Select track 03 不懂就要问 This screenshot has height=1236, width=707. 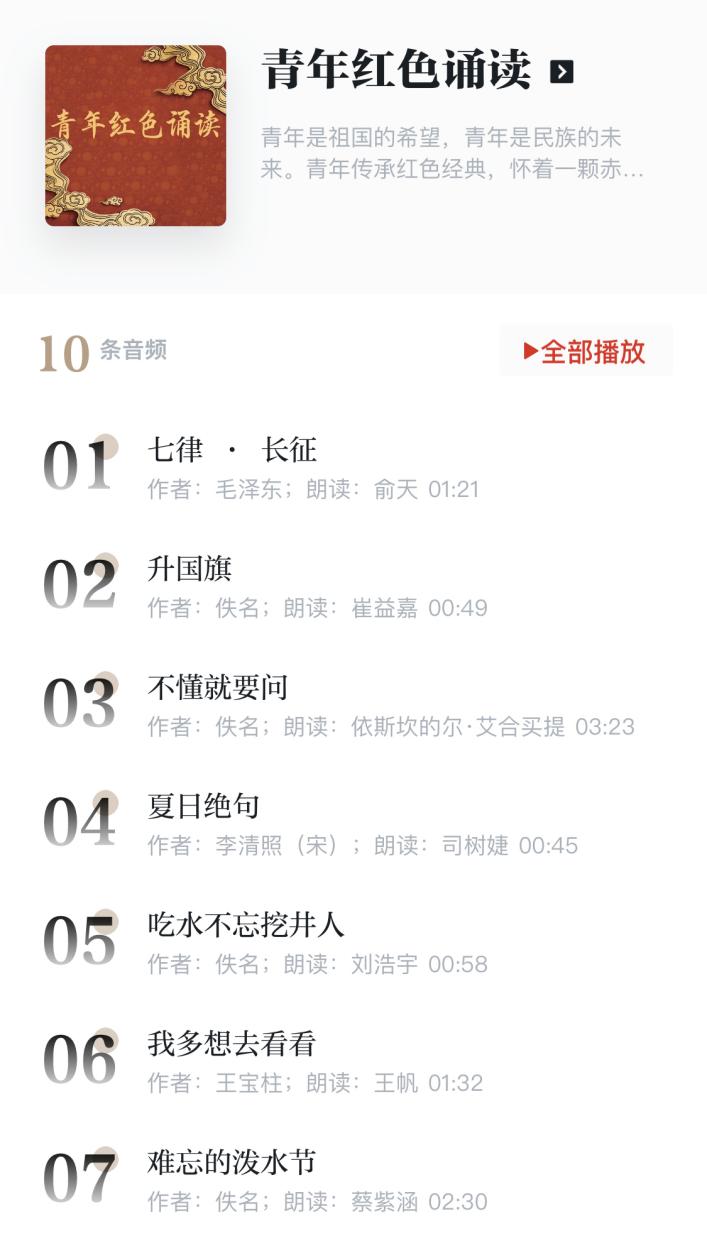218,688
